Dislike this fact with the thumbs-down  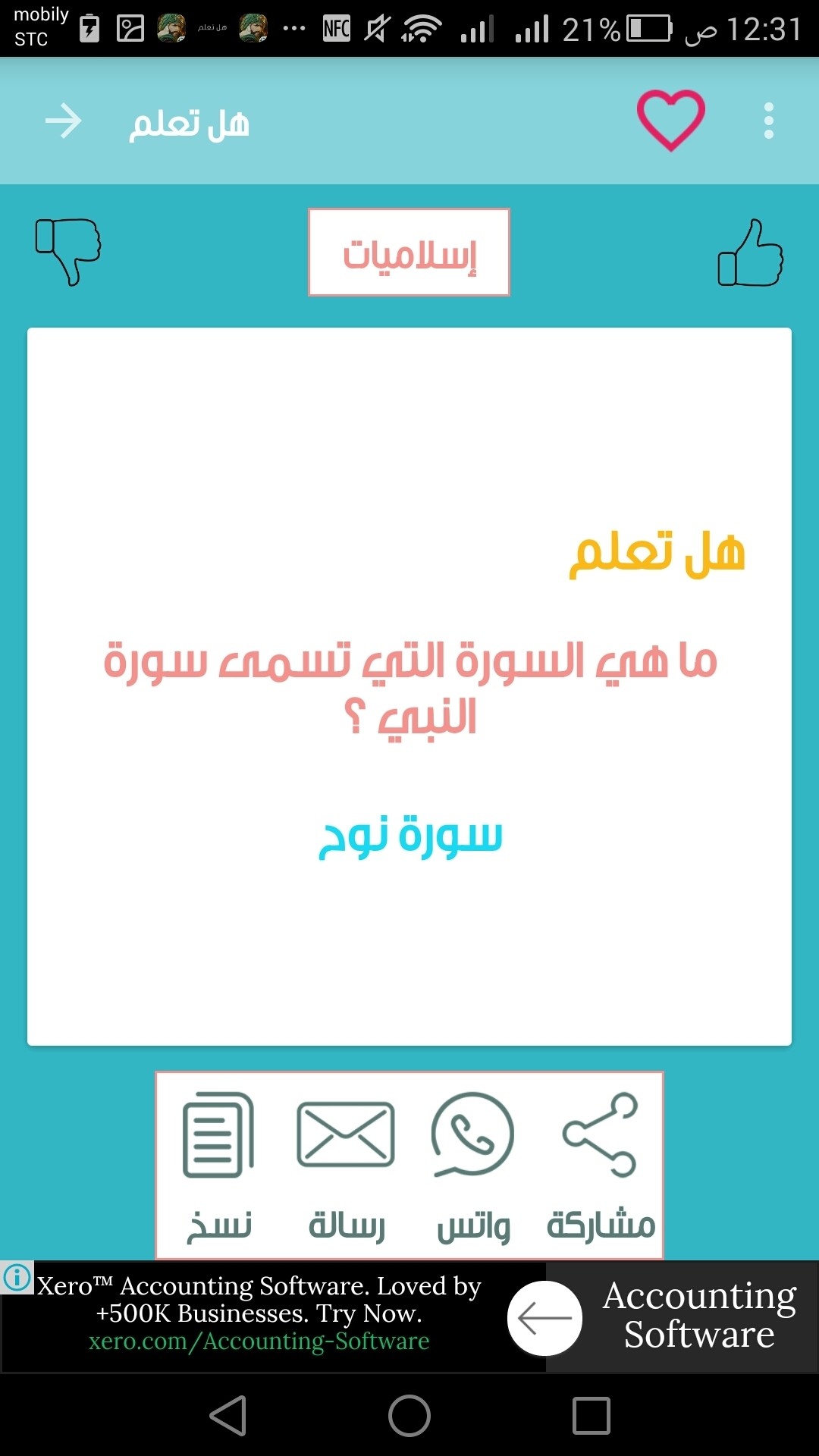click(68, 251)
